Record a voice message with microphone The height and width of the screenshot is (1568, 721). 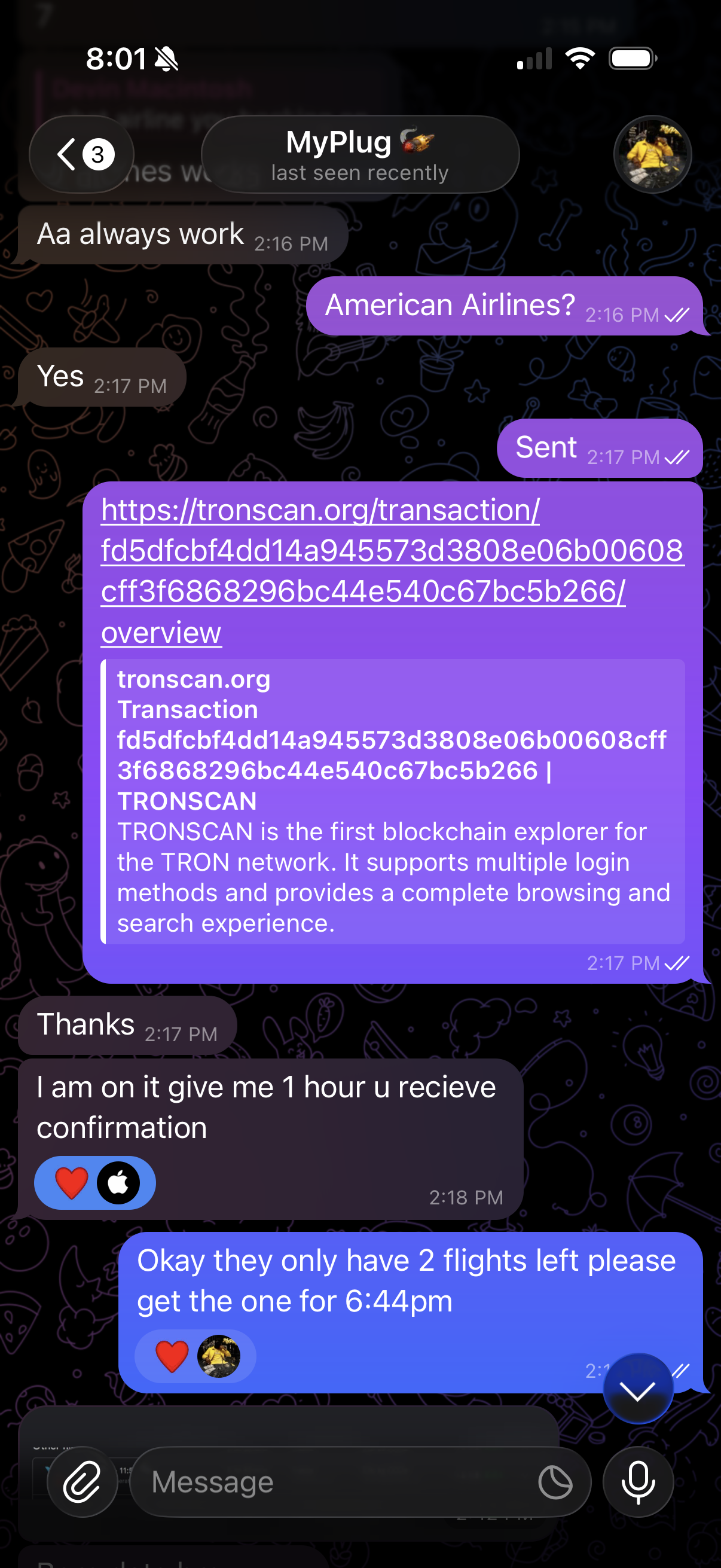tap(638, 1481)
